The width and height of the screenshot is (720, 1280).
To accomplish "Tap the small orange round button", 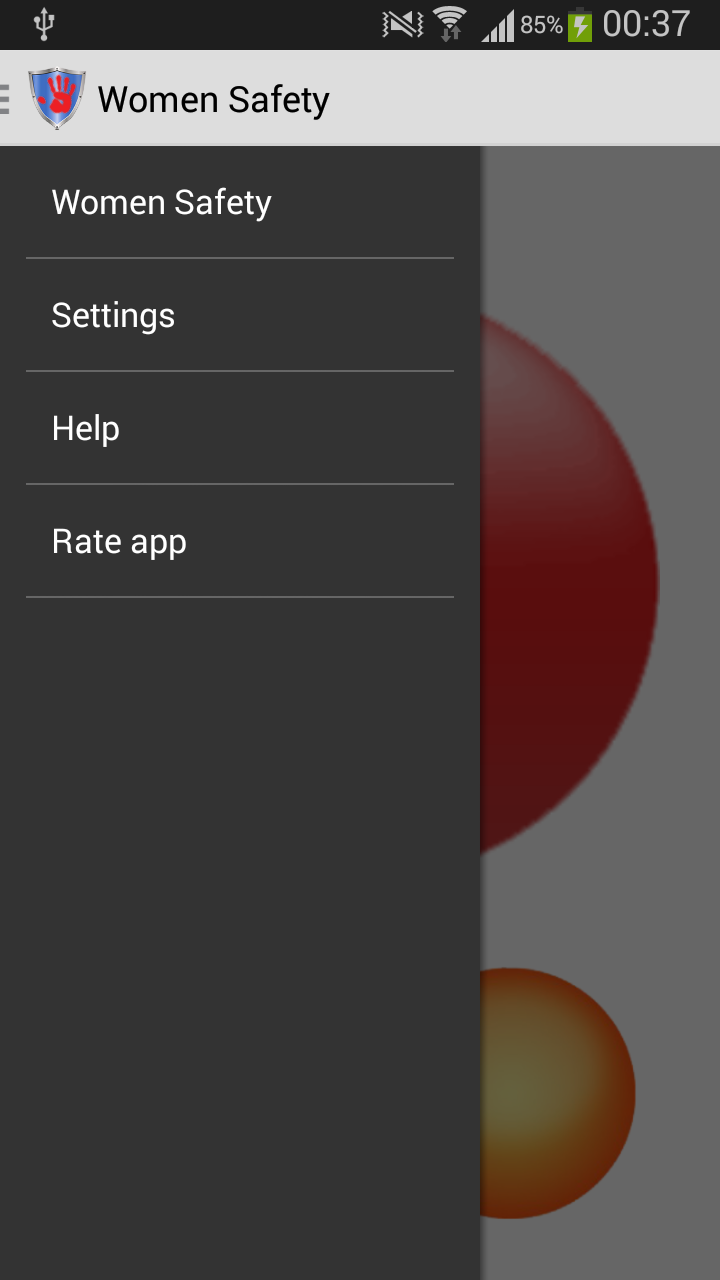I will (558, 1093).
